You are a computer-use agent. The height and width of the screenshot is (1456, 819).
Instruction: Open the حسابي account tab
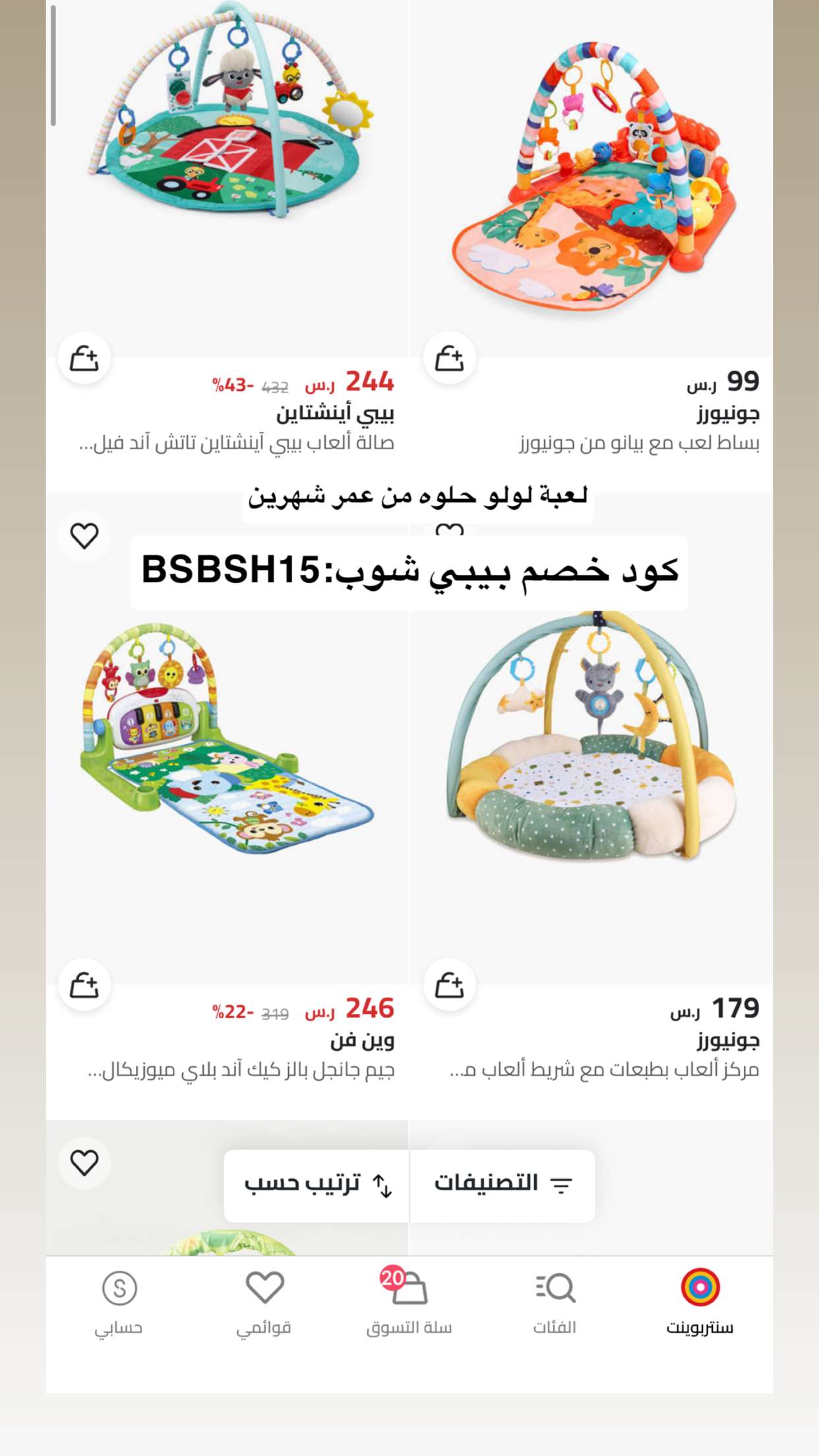point(119,1302)
